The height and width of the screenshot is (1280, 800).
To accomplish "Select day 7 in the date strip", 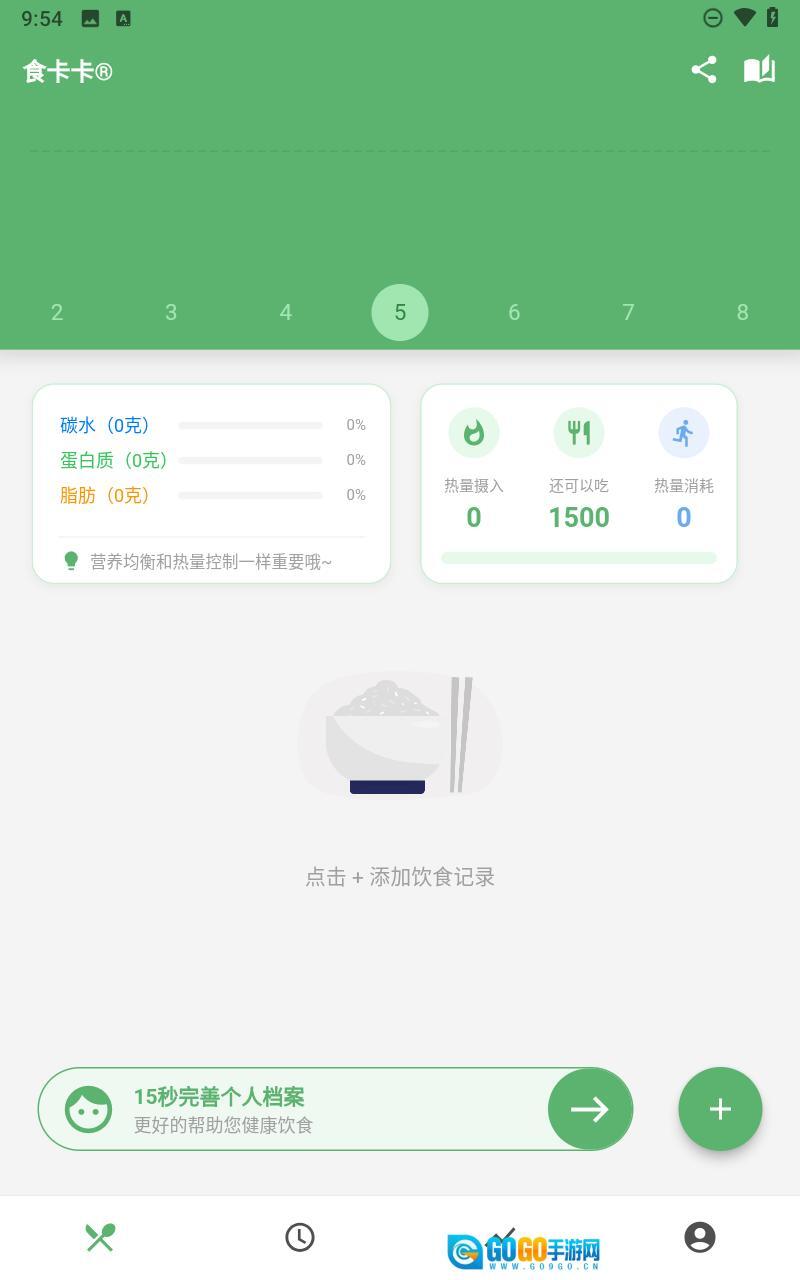I will (x=628, y=312).
